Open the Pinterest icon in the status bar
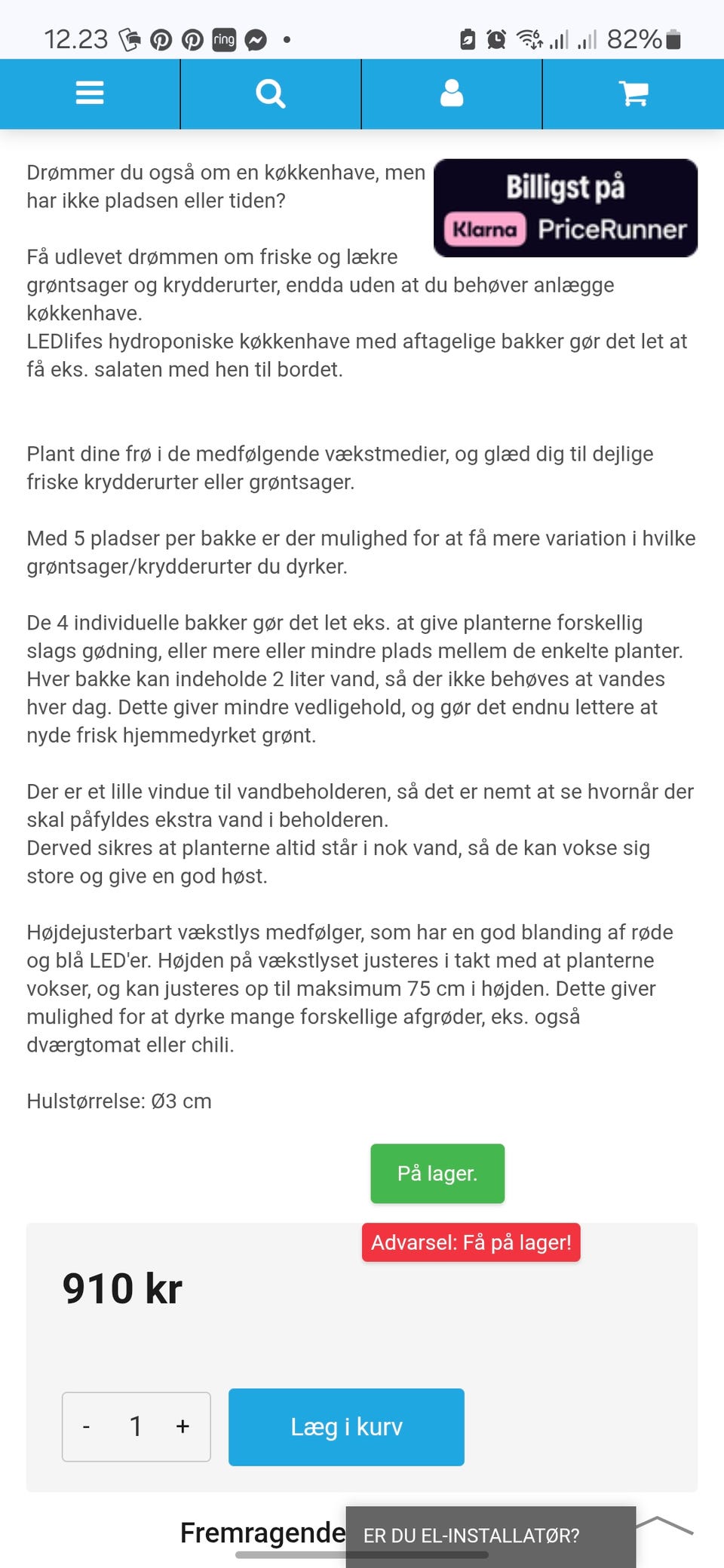This screenshot has height=1568, width=724. (161, 38)
